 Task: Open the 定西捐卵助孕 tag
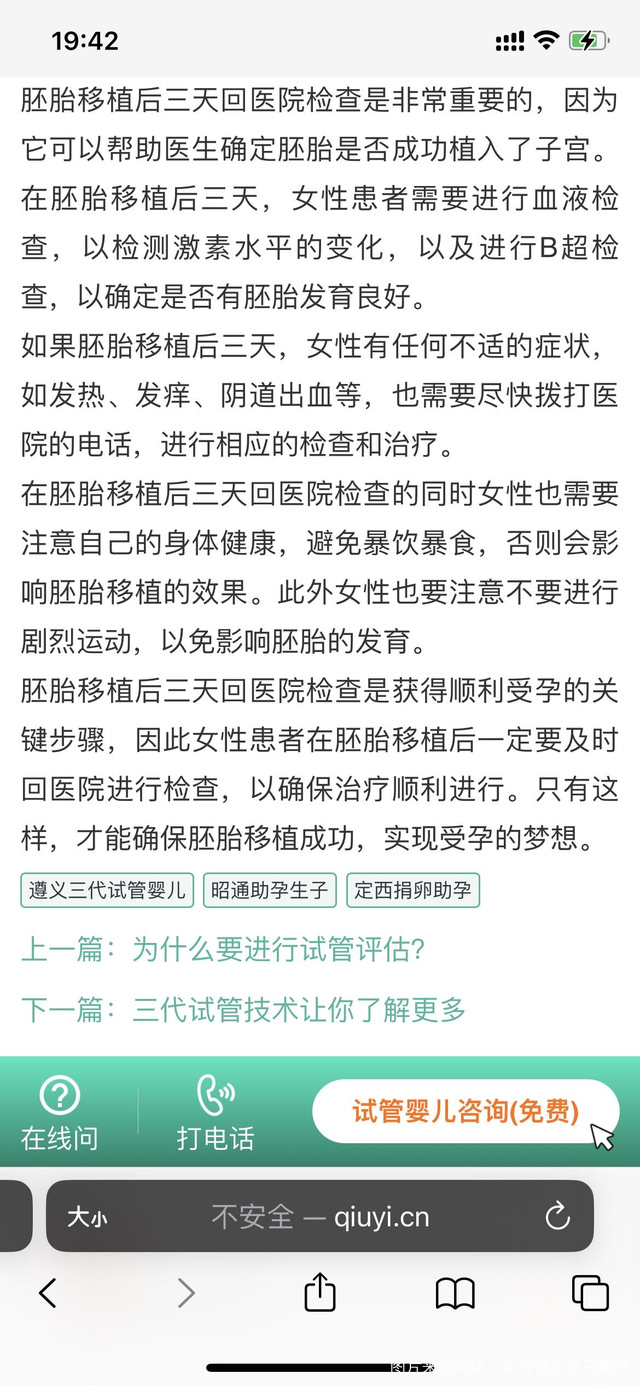coord(413,890)
